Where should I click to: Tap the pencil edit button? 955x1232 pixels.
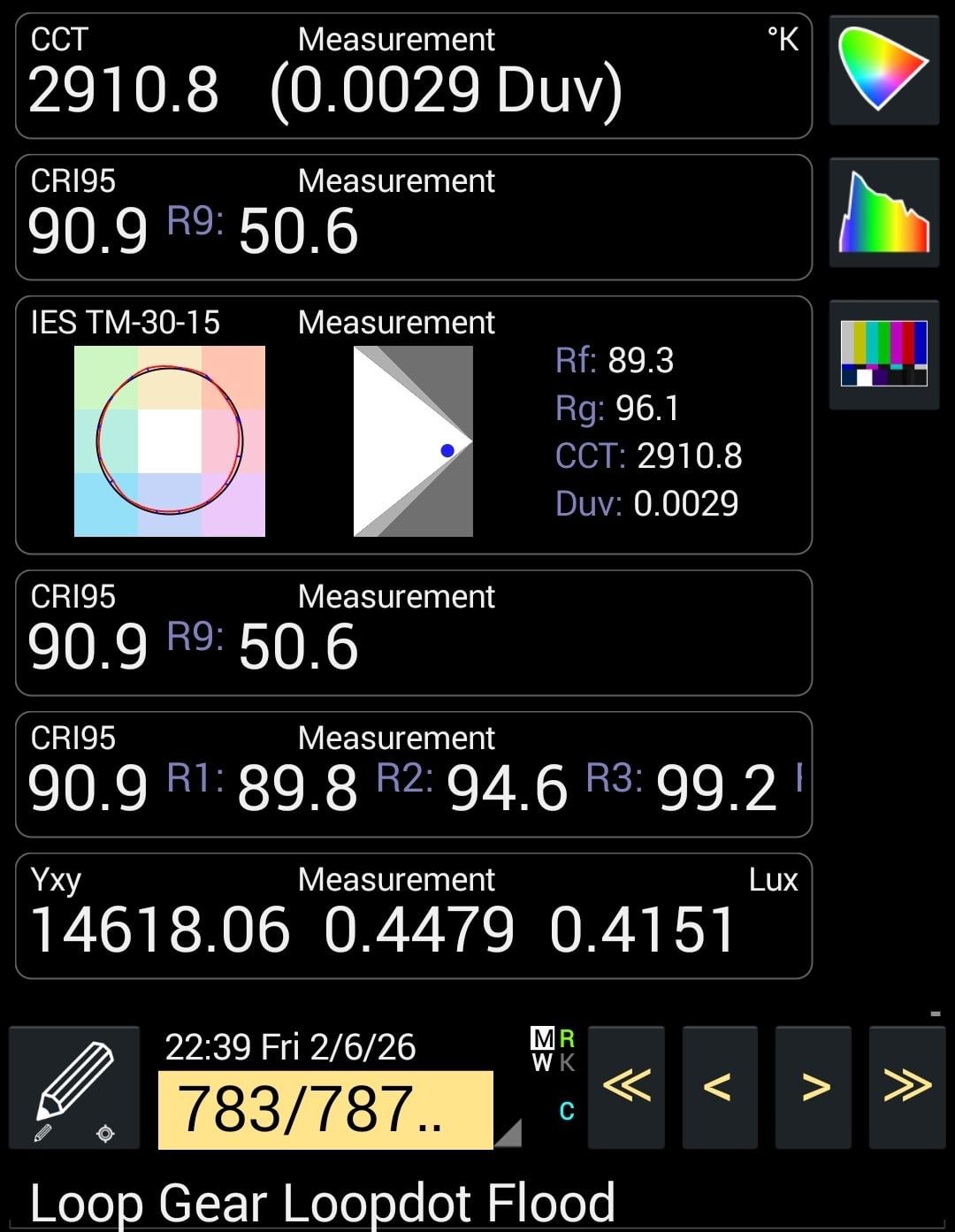pyautogui.click(x=74, y=1087)
